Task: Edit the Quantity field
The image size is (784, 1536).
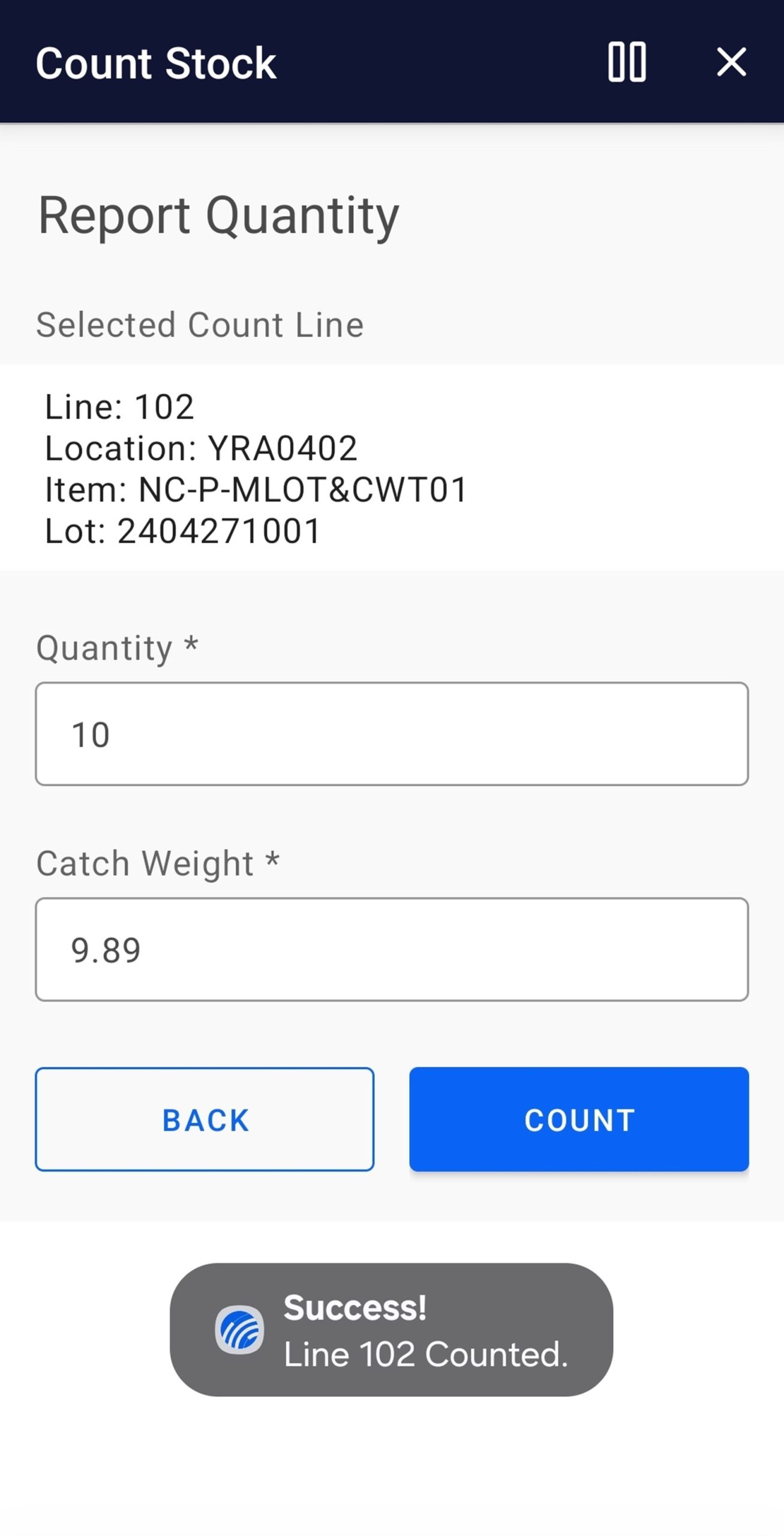Action: (392, 734)
